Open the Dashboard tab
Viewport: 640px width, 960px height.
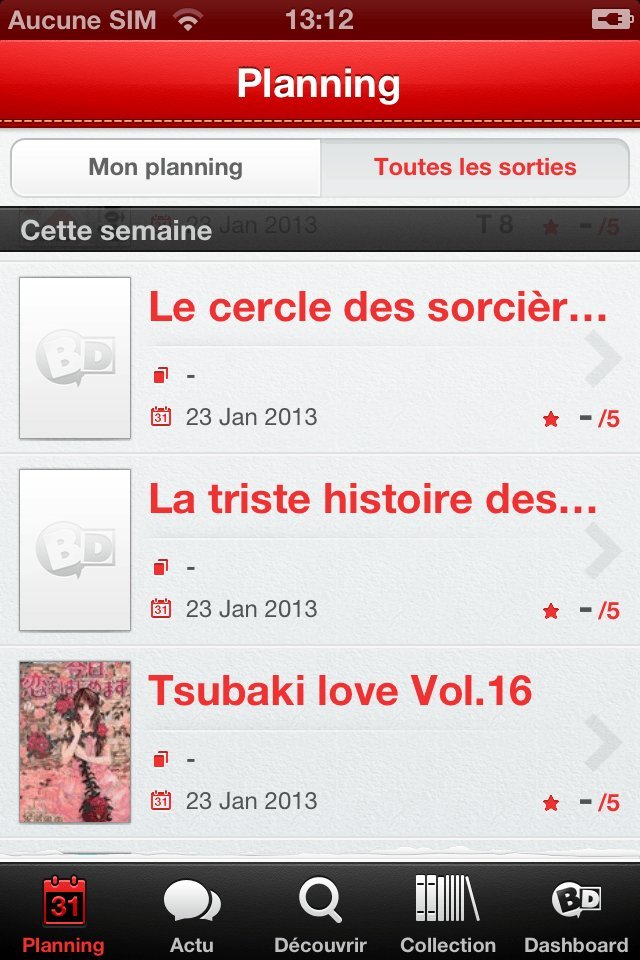576,913
